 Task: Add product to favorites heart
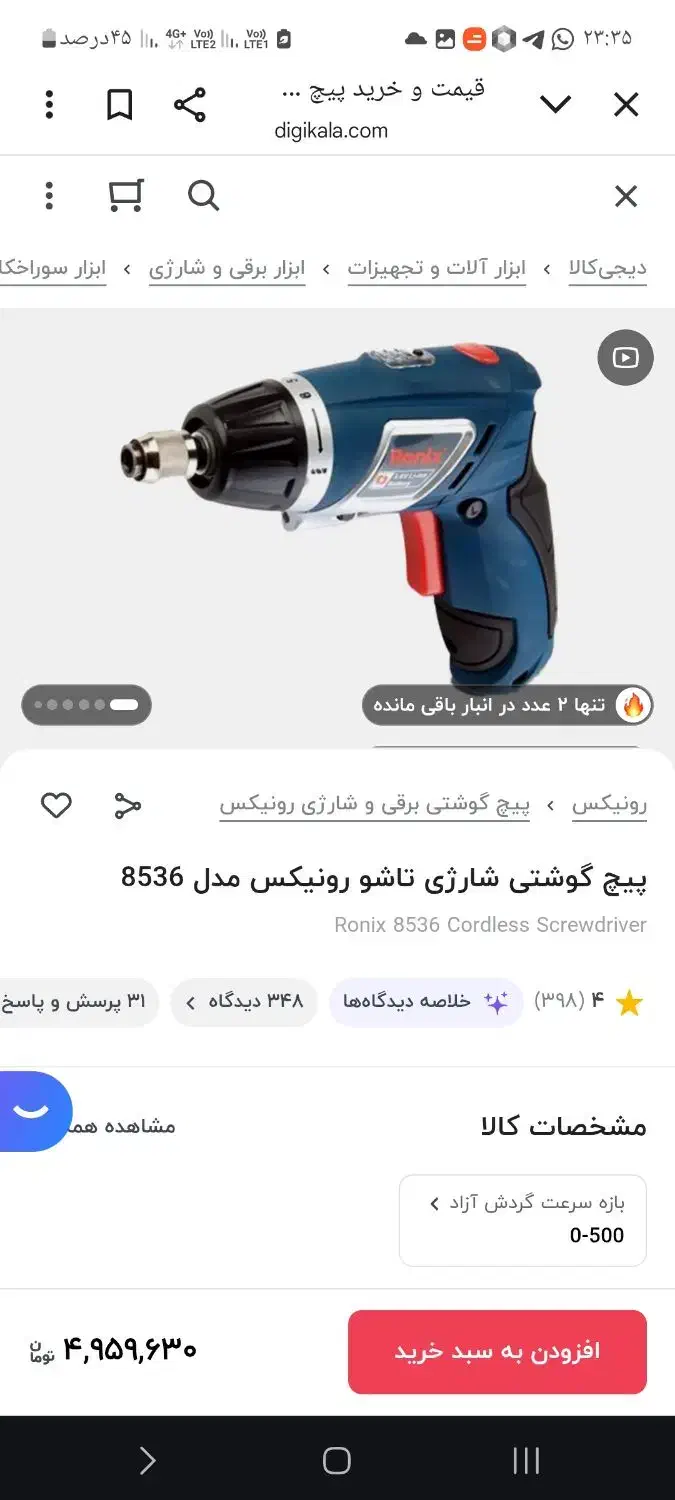pos(56,805)
